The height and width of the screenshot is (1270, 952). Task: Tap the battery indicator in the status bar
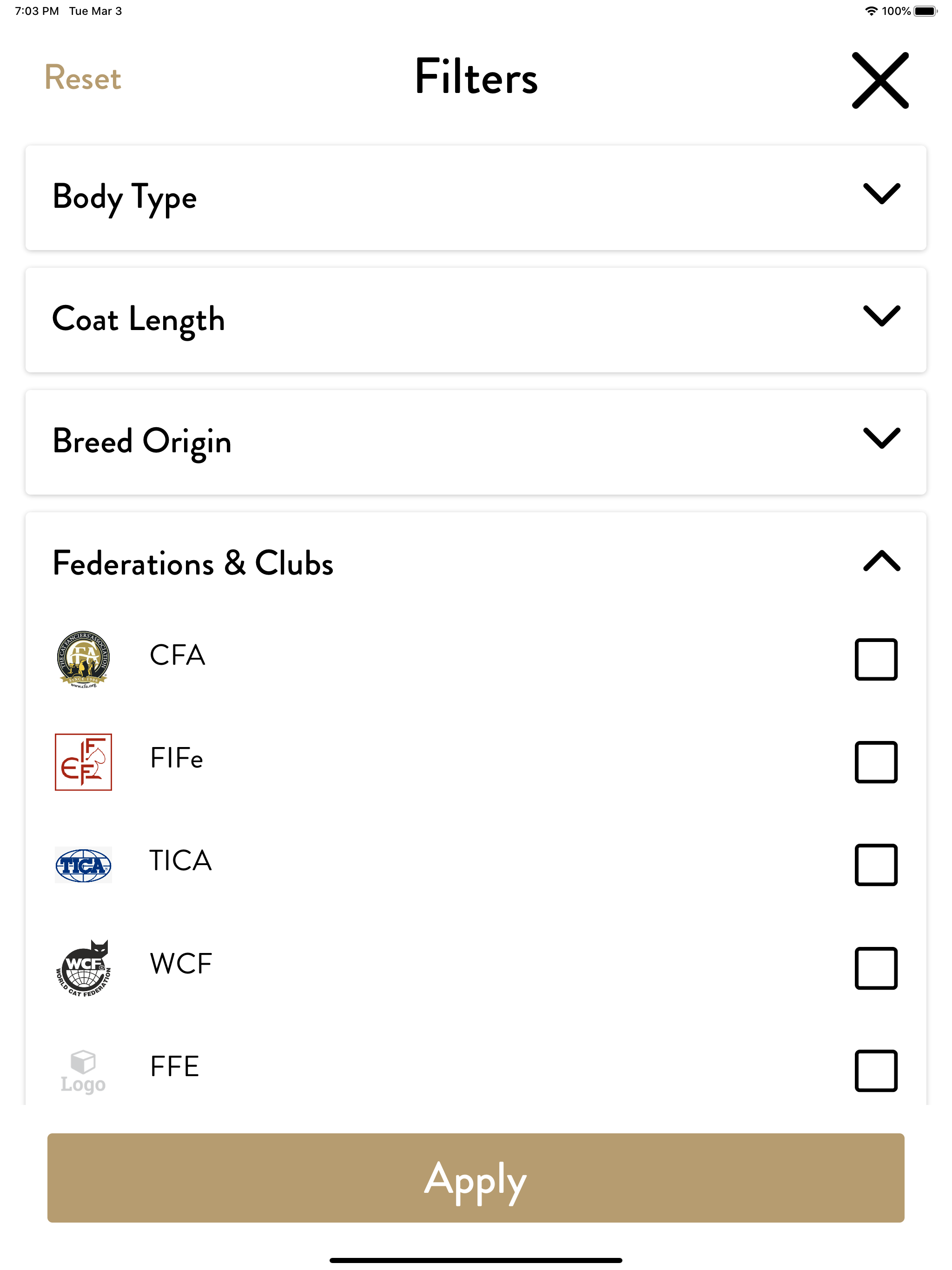pyautogui.click(x=925, y=10)
